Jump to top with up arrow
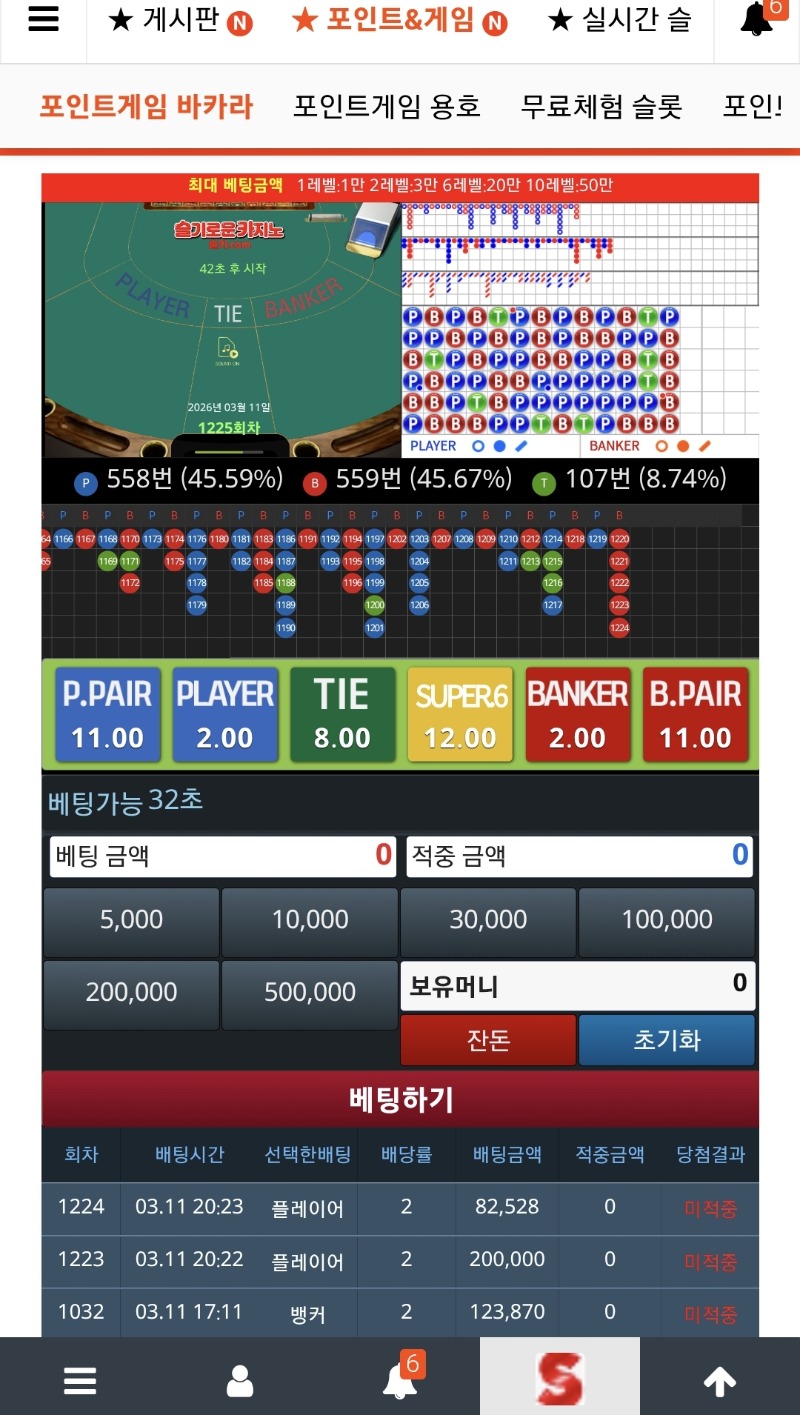The width and height of the screenshot is (800, 1415). tap(720, 1382)
